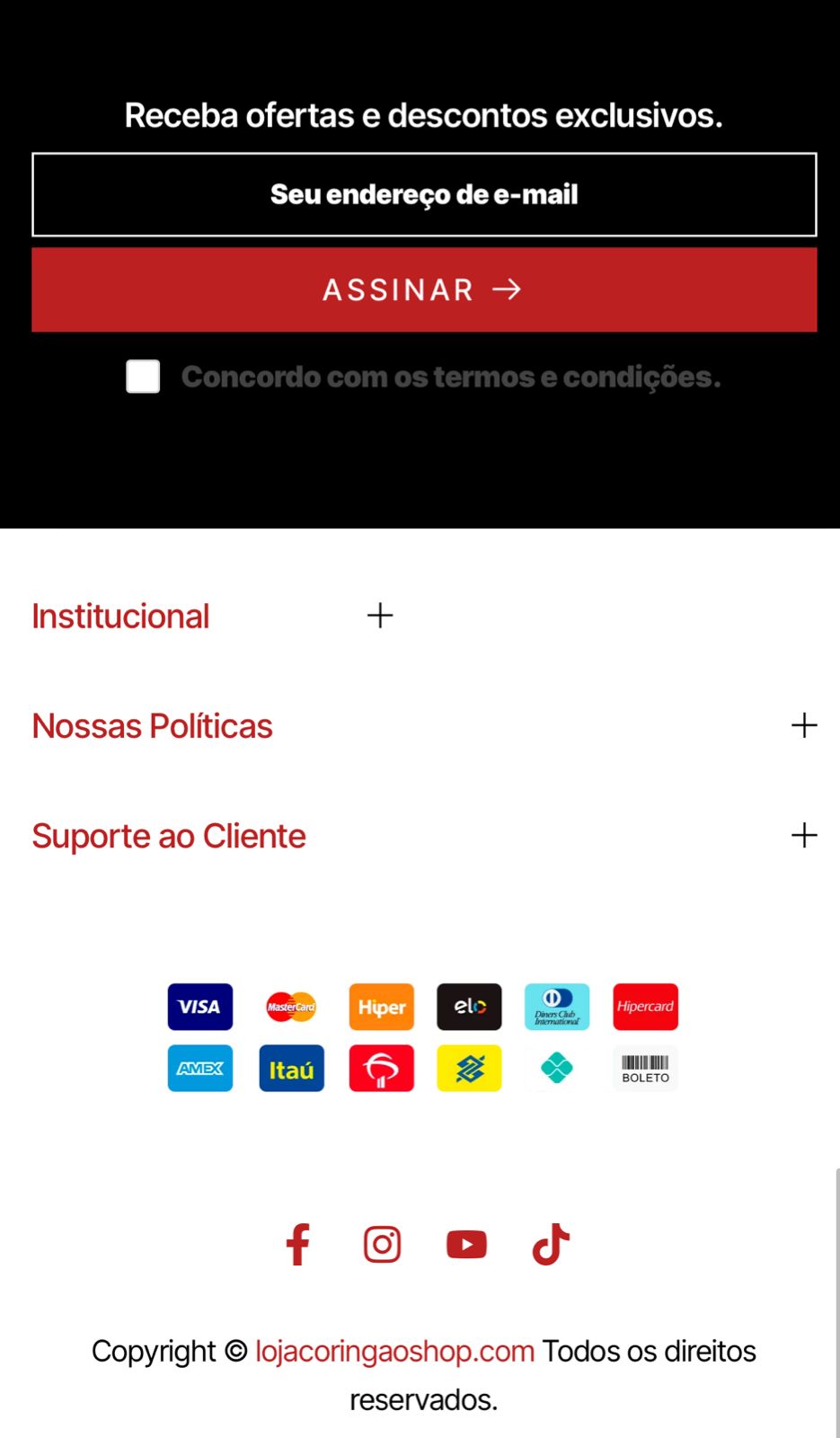Open the store's TikTok profile
Viewport: 840px width, 1438px height.
tap(551, 1245)
